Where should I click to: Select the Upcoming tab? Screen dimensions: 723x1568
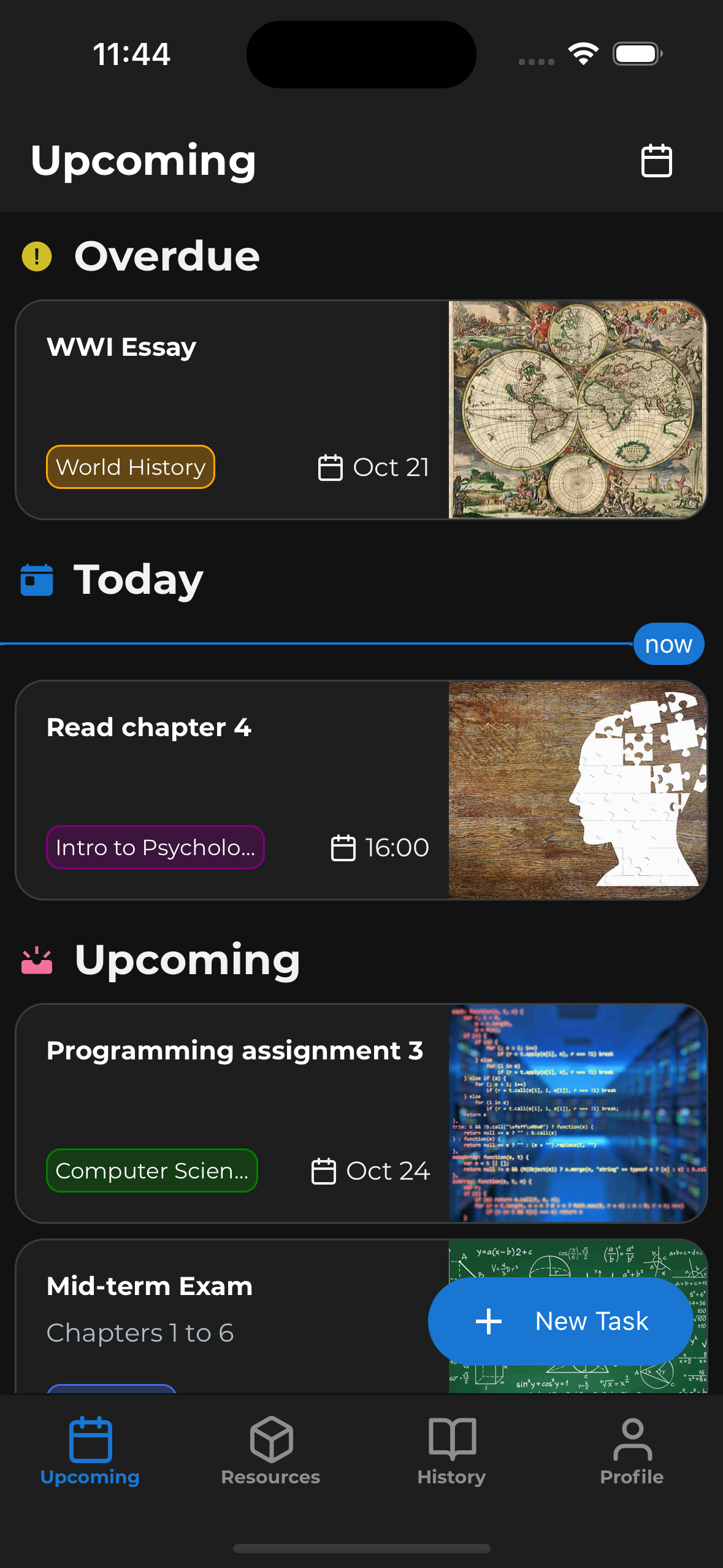click(x=90, y=1450)
